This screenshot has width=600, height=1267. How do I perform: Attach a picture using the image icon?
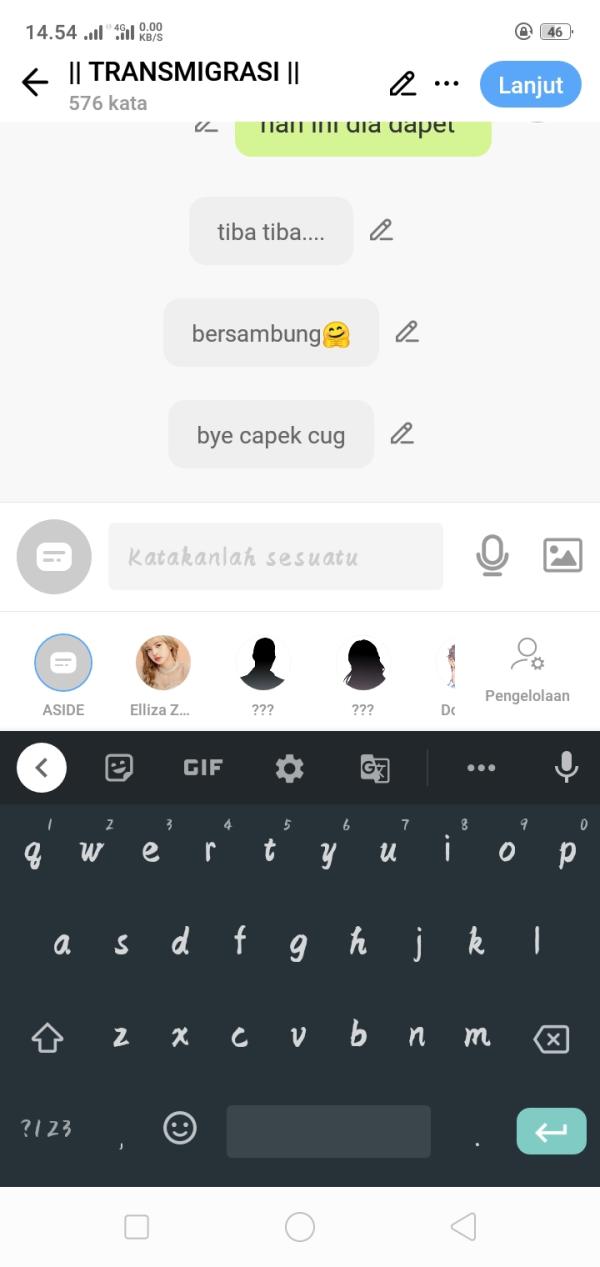[x=562, y=555]
